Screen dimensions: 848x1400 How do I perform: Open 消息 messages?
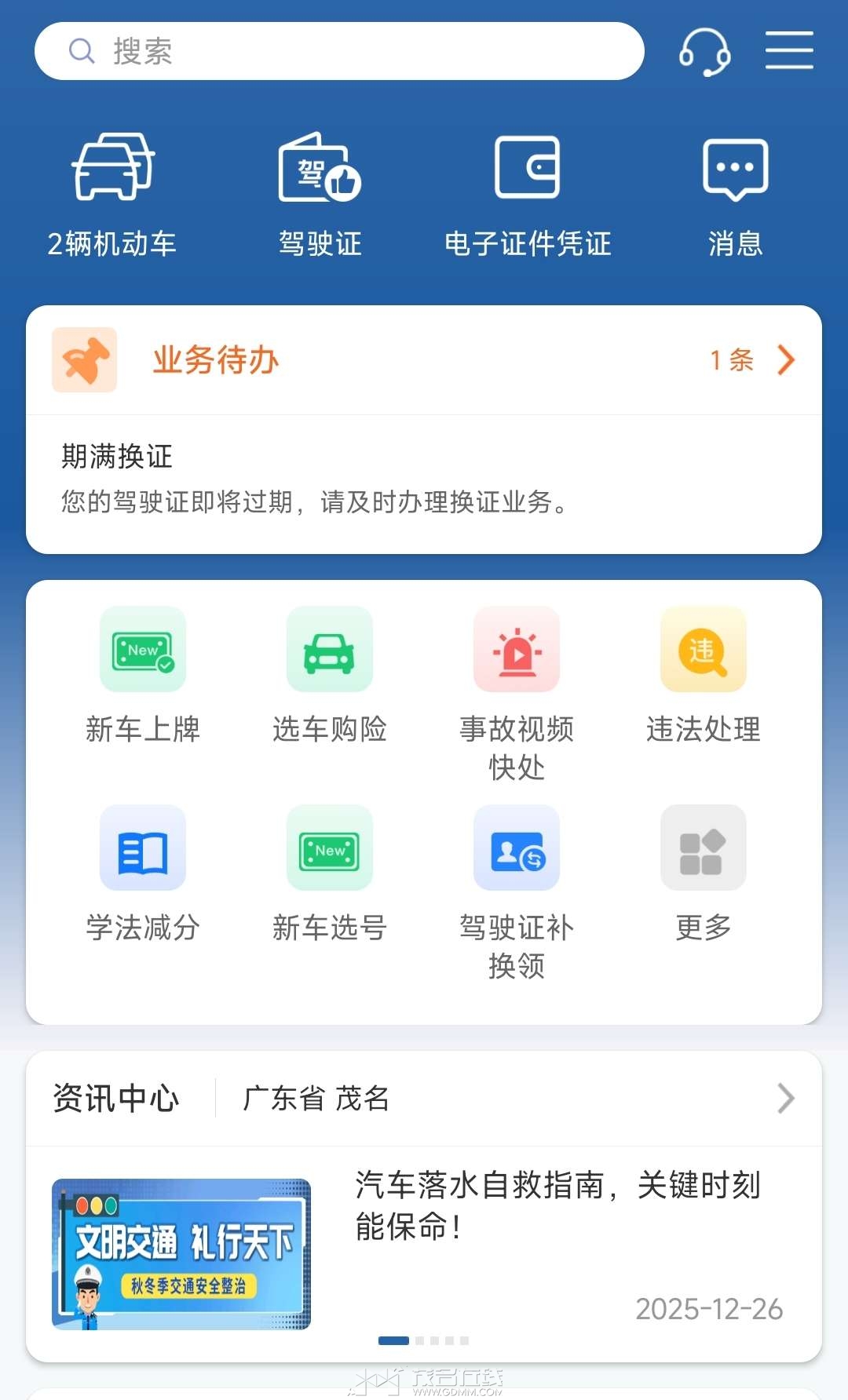tap(735, 192)
